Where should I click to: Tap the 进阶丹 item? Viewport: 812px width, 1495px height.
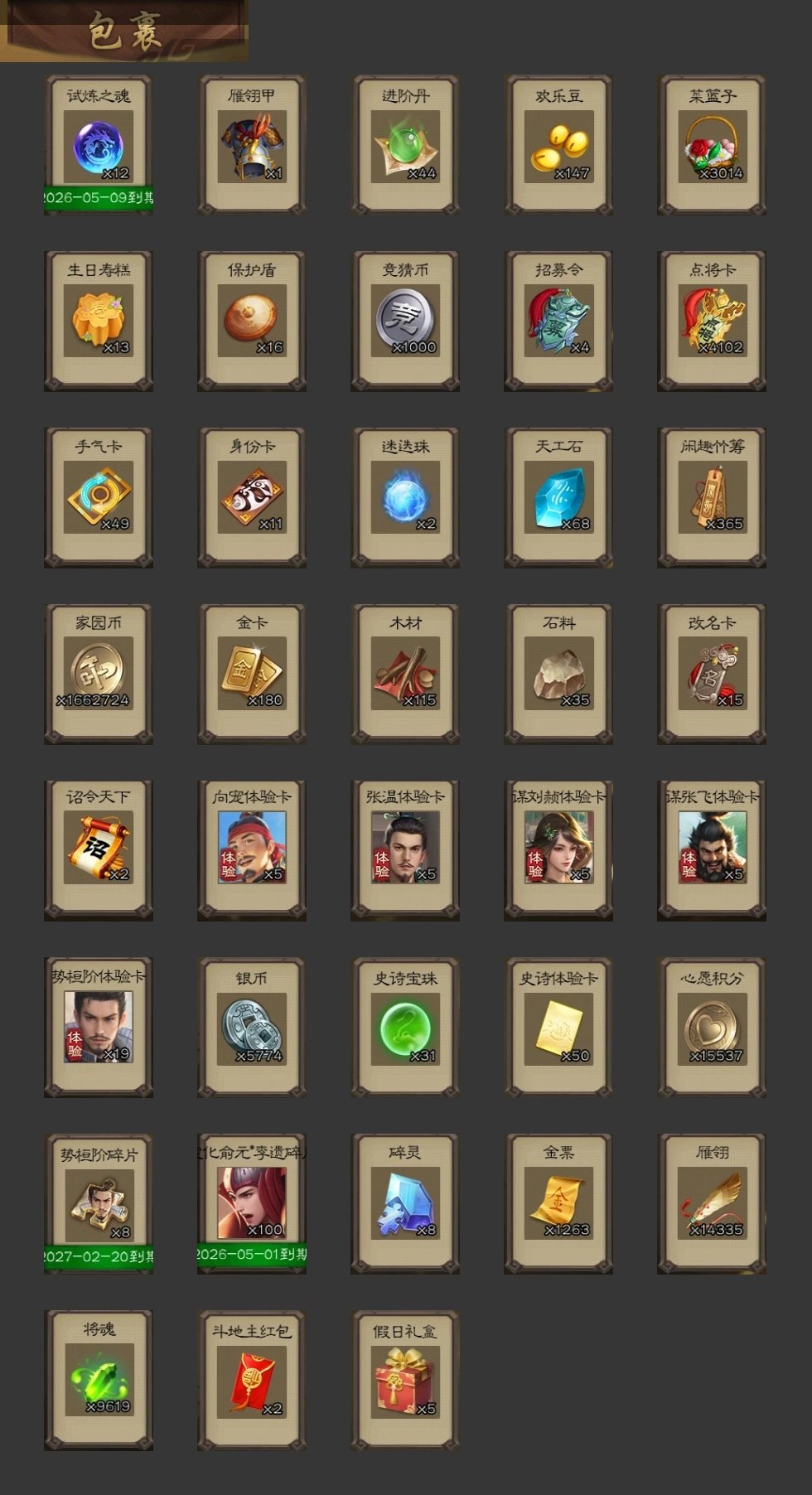pyautogui.click(x=405, y=146)
